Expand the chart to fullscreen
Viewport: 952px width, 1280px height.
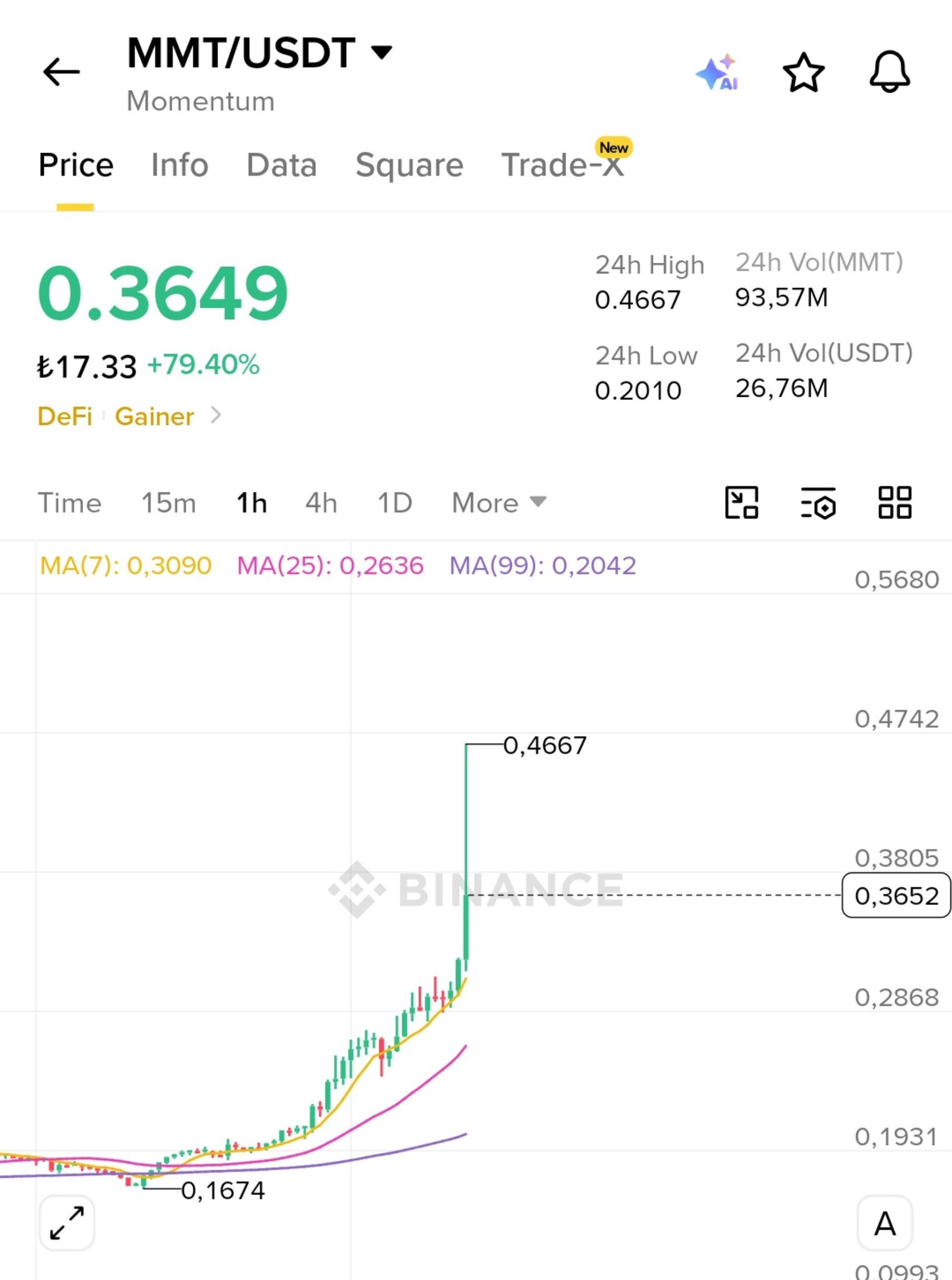point(67,1223)
